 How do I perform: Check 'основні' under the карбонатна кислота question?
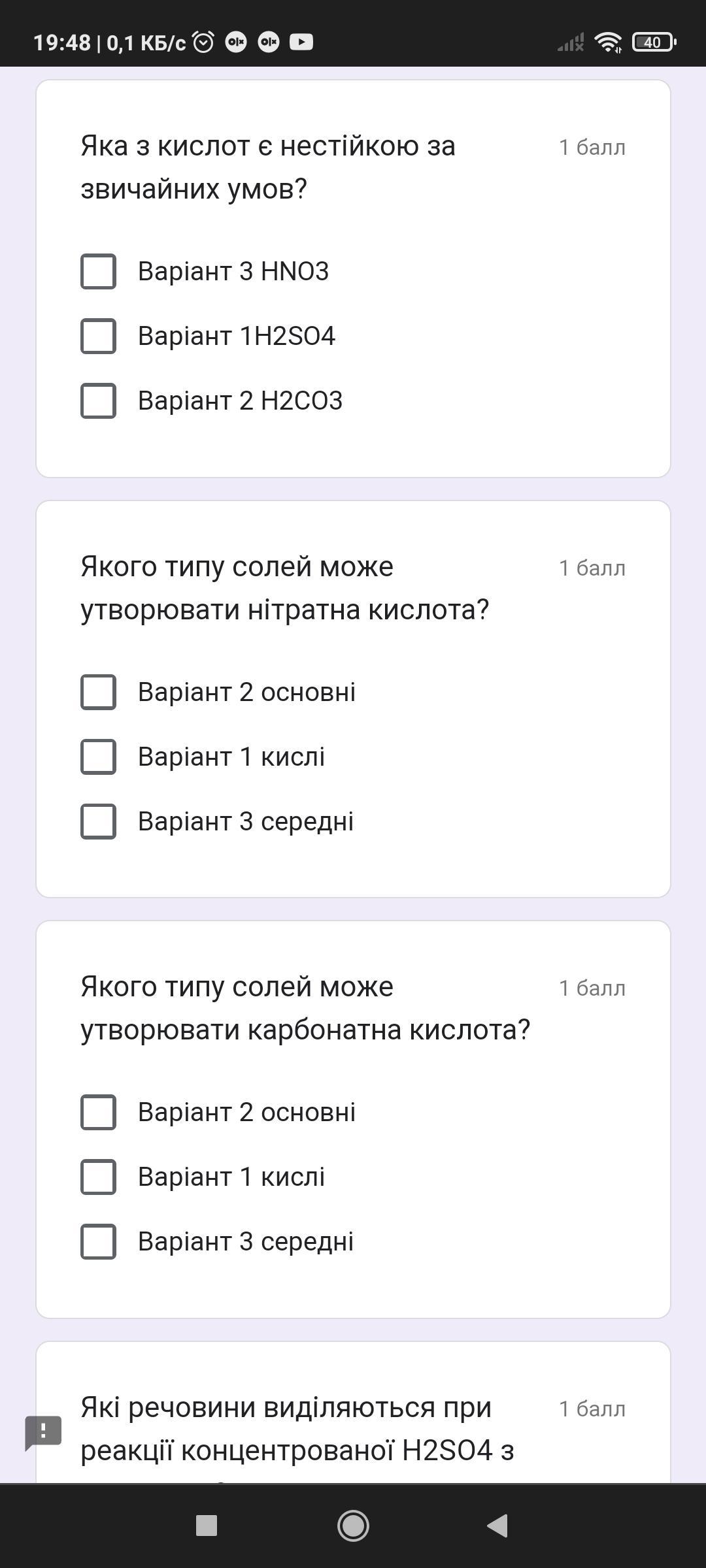tap(98, 1112)
